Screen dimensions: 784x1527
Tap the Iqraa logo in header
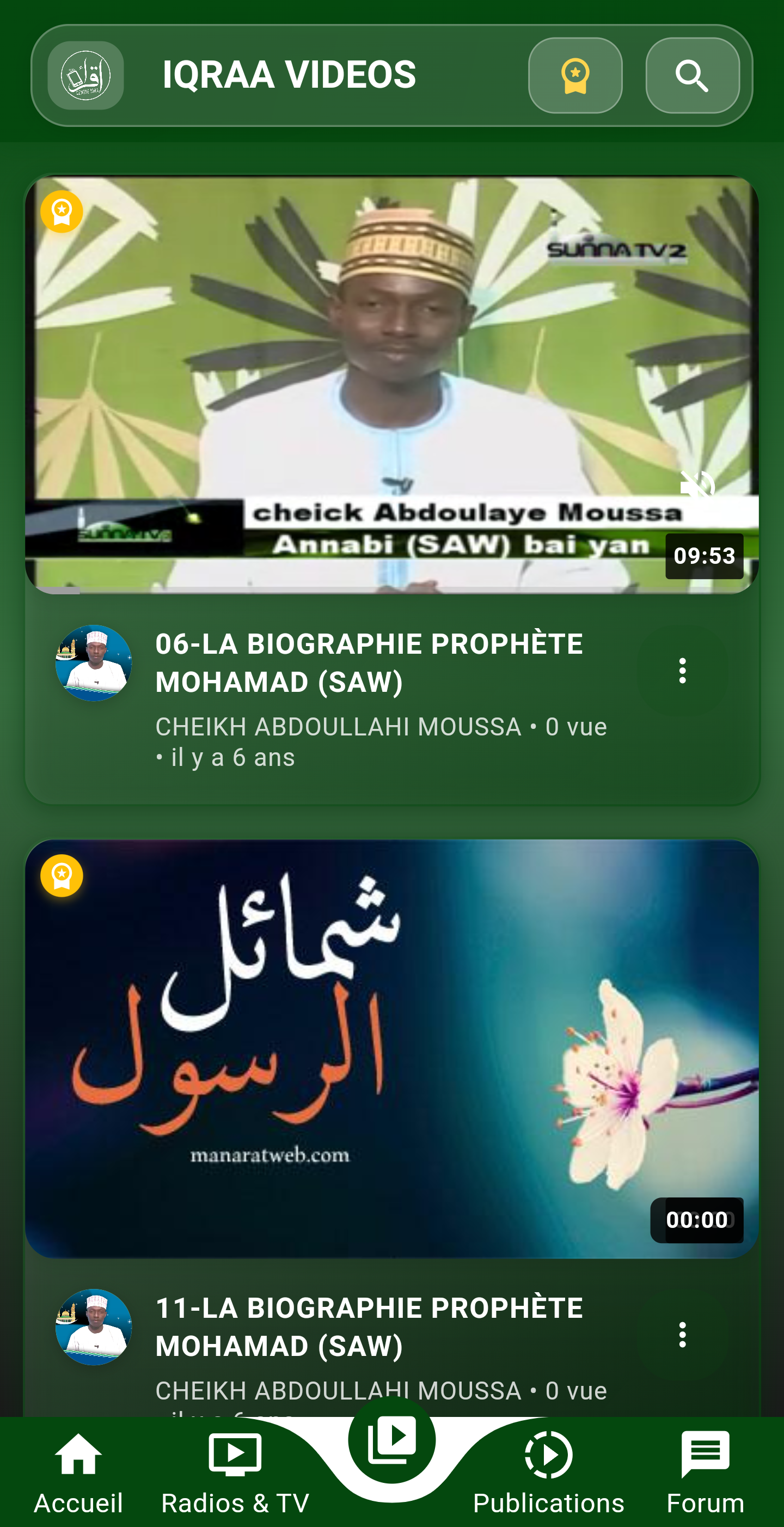[85, 75]
